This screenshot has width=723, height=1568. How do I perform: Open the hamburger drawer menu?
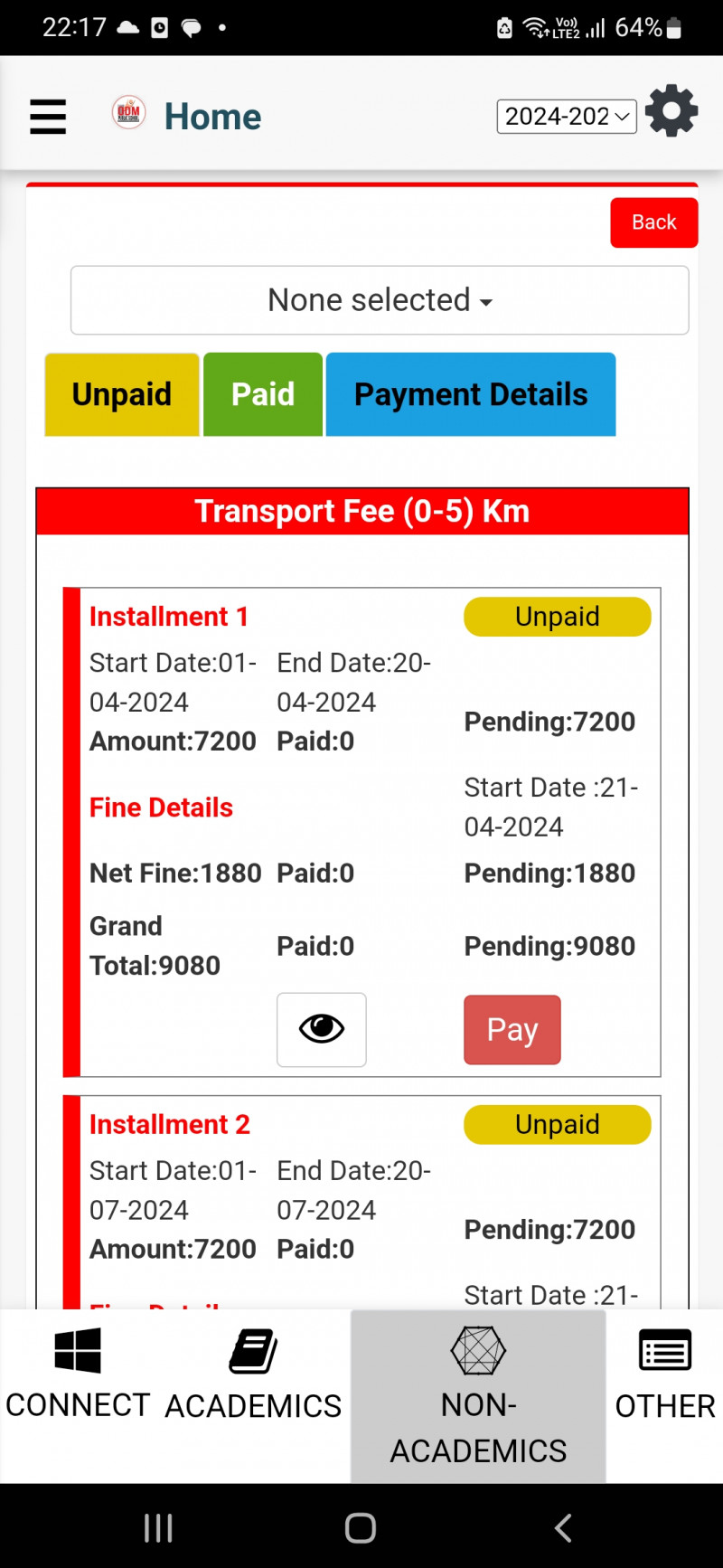click(48, 117)
